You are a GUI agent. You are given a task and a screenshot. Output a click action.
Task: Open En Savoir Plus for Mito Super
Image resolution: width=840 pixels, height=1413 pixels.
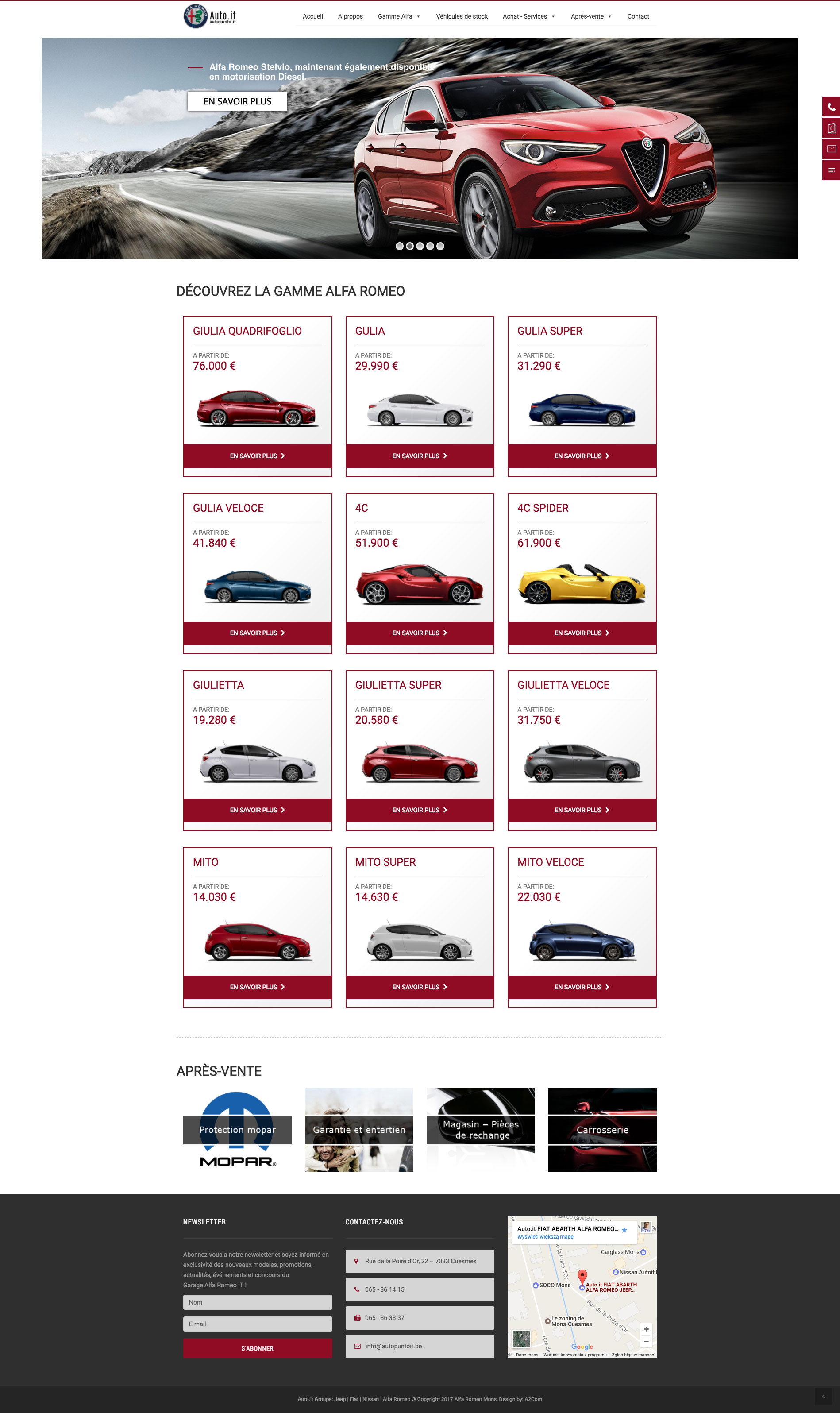tap(420, 987)
